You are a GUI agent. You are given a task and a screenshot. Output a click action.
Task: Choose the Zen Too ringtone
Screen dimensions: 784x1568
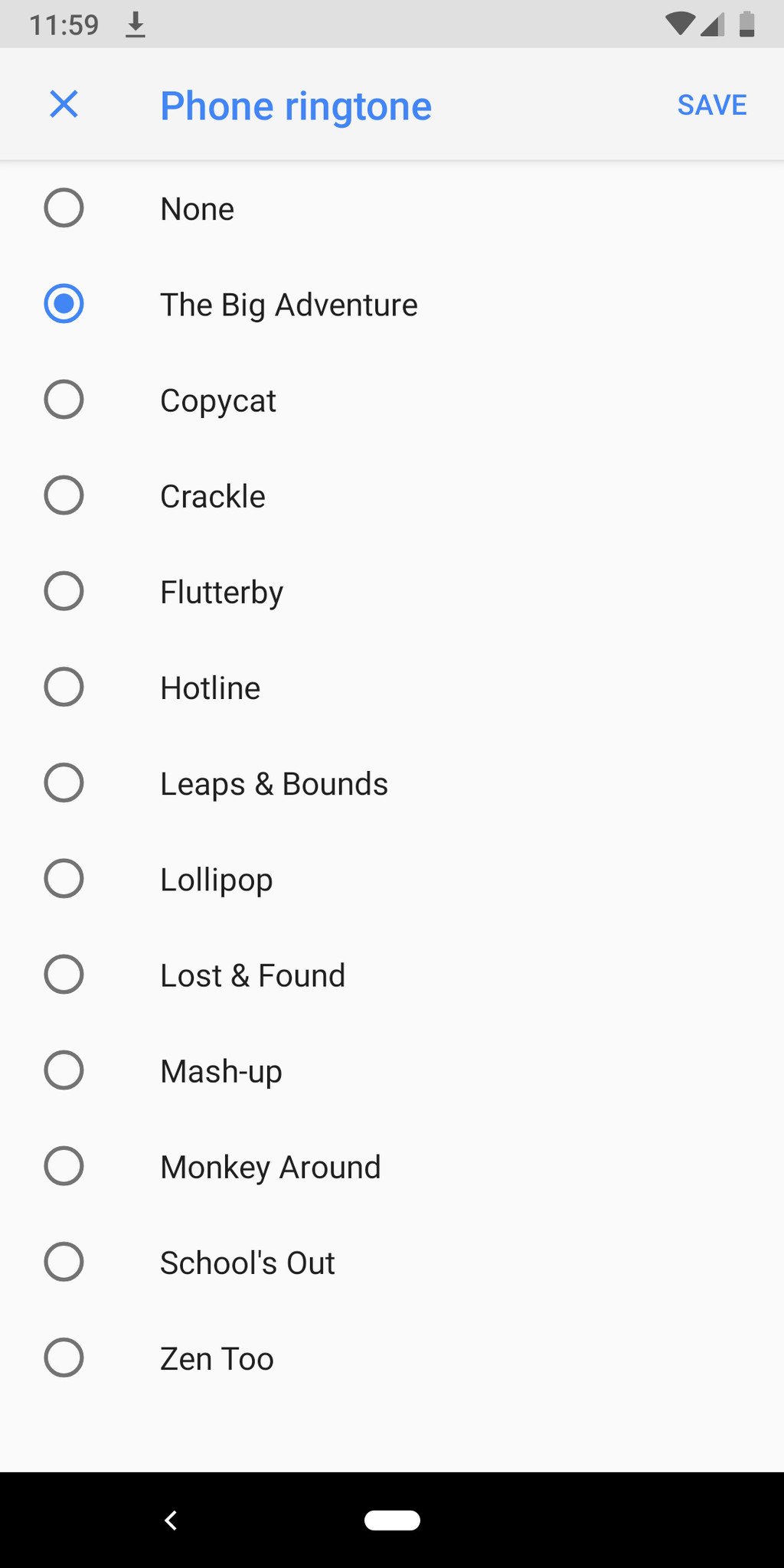64,1357
